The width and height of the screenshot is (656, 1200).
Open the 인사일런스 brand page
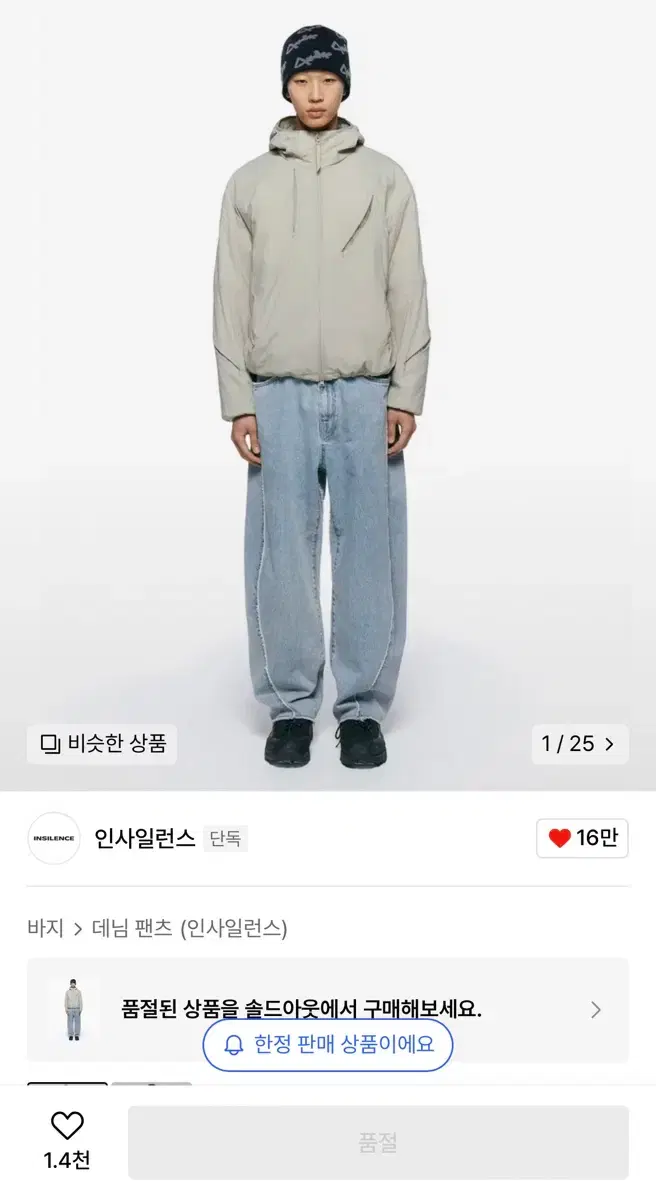point(145,838)
